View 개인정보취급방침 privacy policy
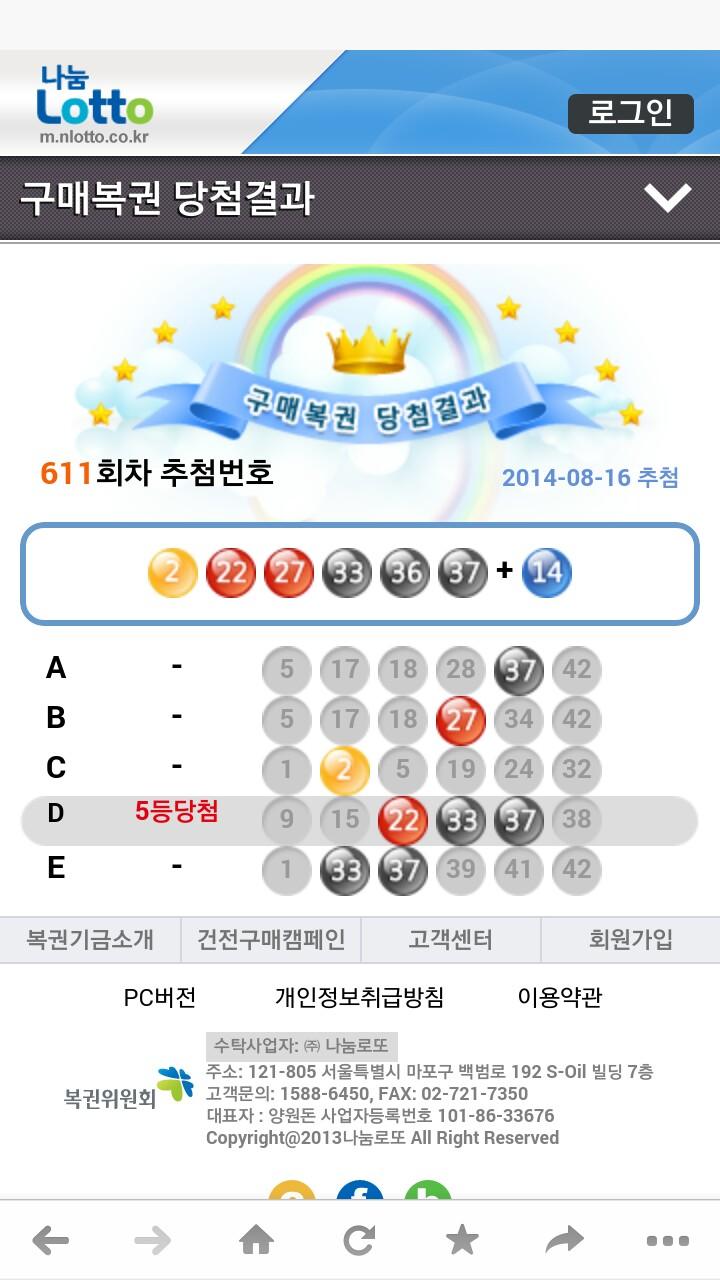 359,997
